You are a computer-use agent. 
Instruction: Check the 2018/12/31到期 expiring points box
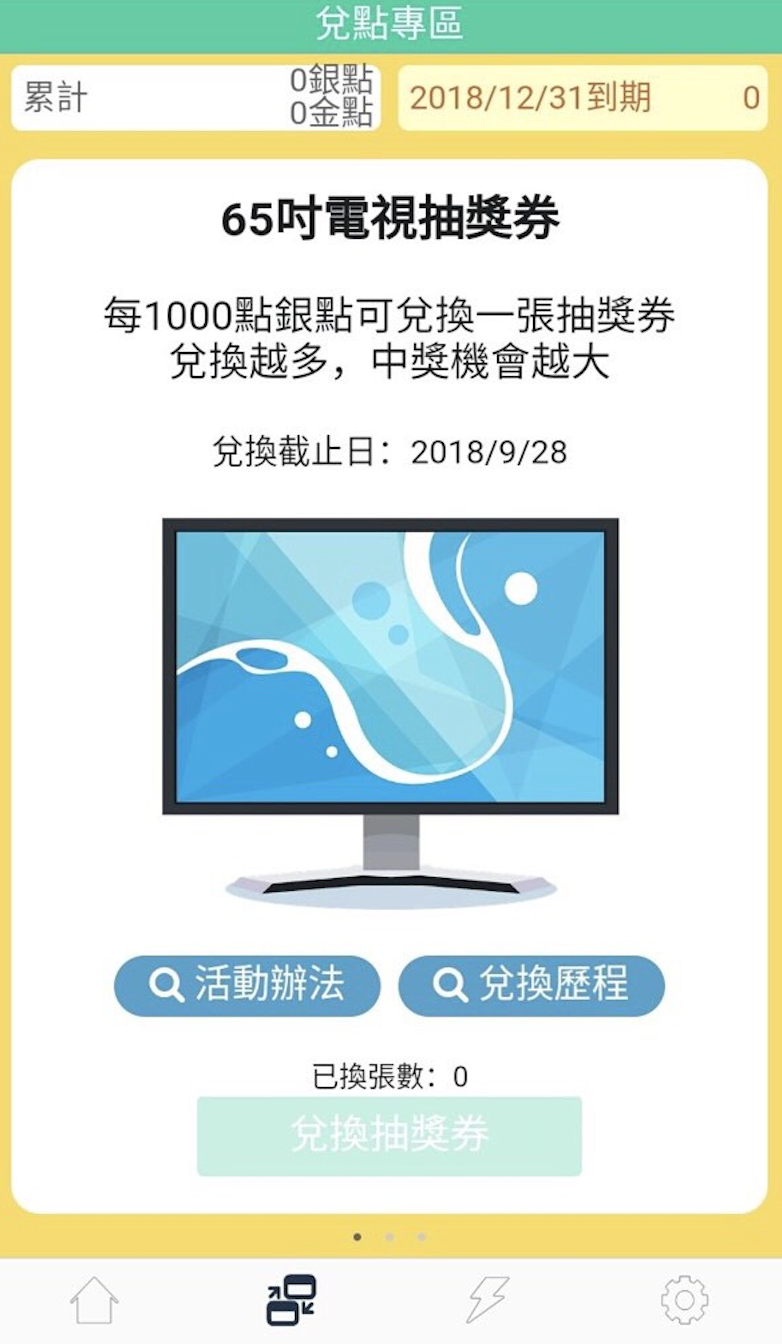(x=583, y=98)
